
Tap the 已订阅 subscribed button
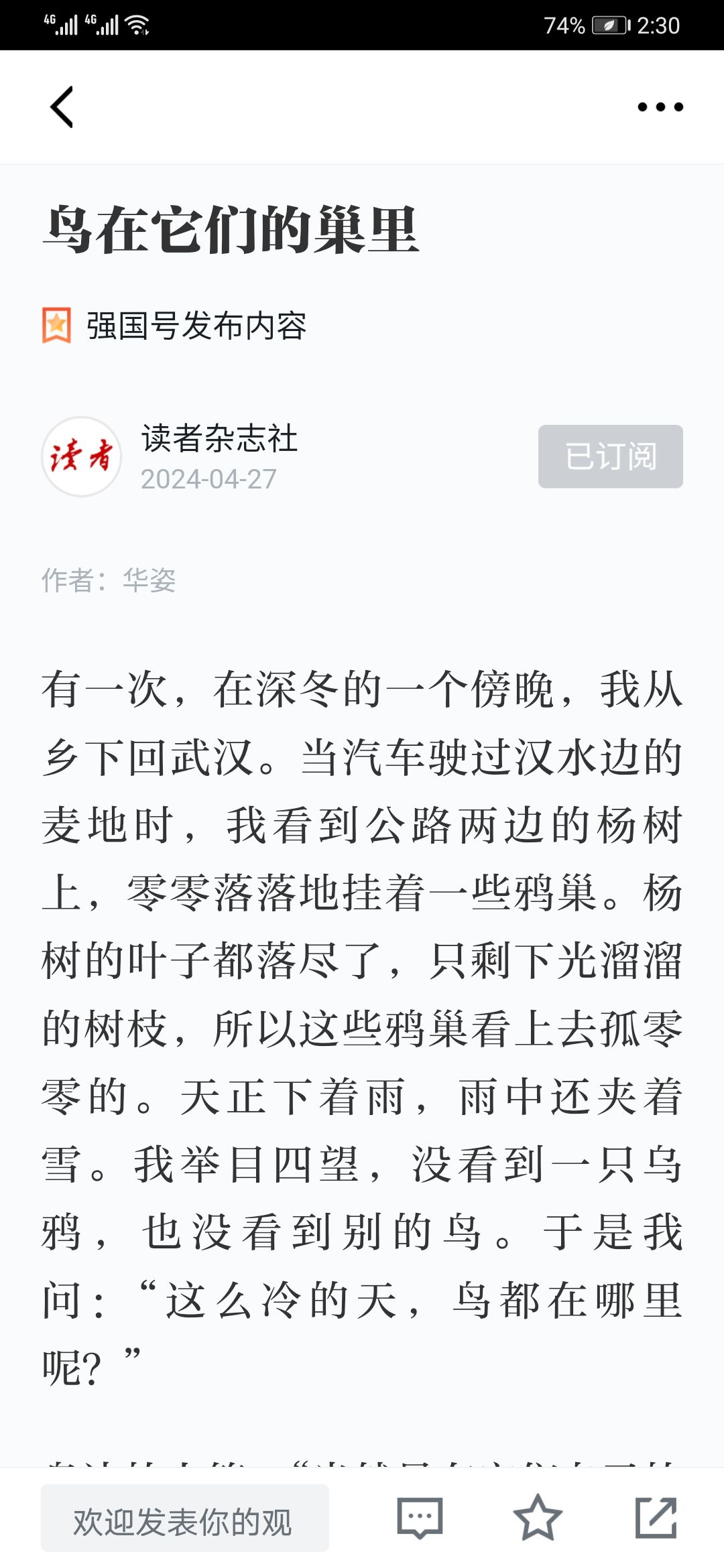[610, 456]
